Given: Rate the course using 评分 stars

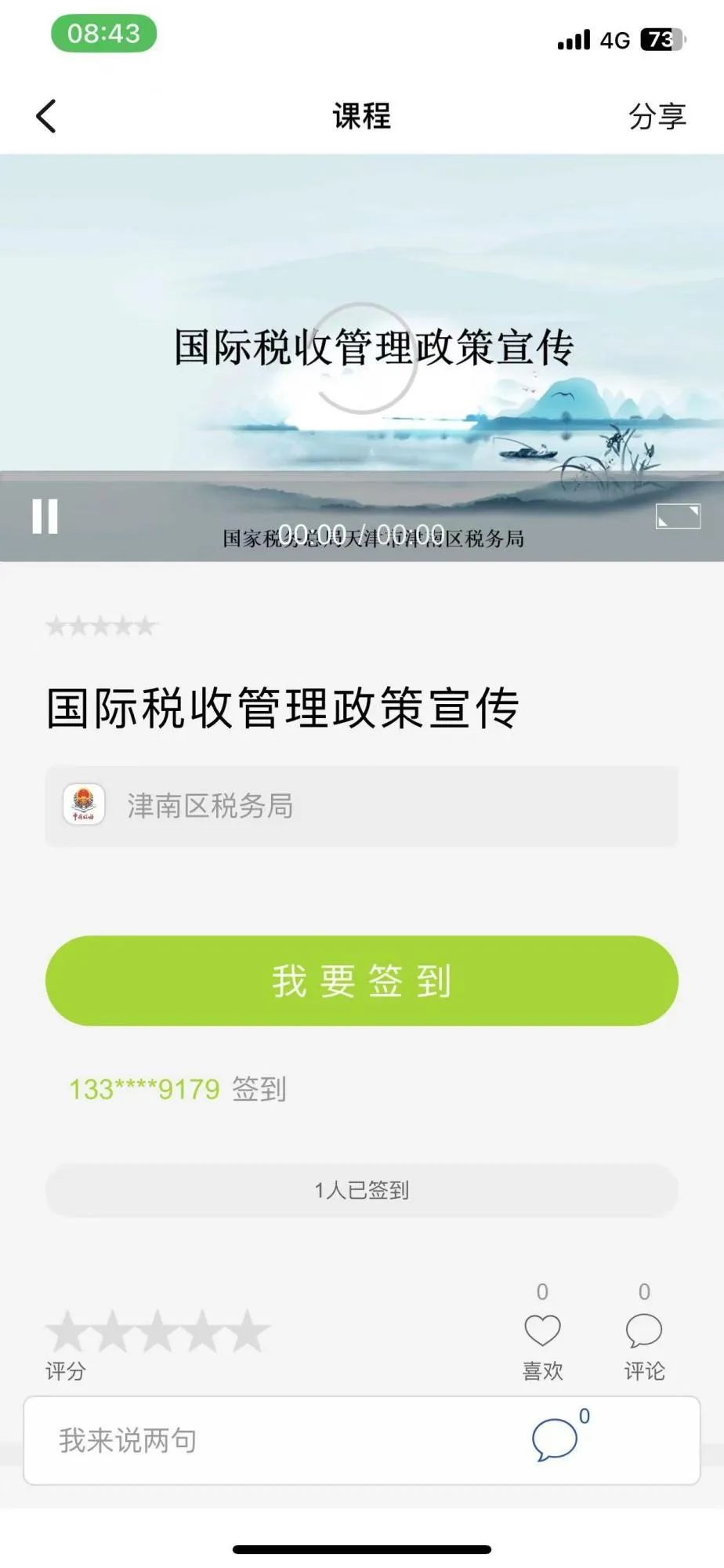Looking at the screenshot, I should click(157, 1331).
